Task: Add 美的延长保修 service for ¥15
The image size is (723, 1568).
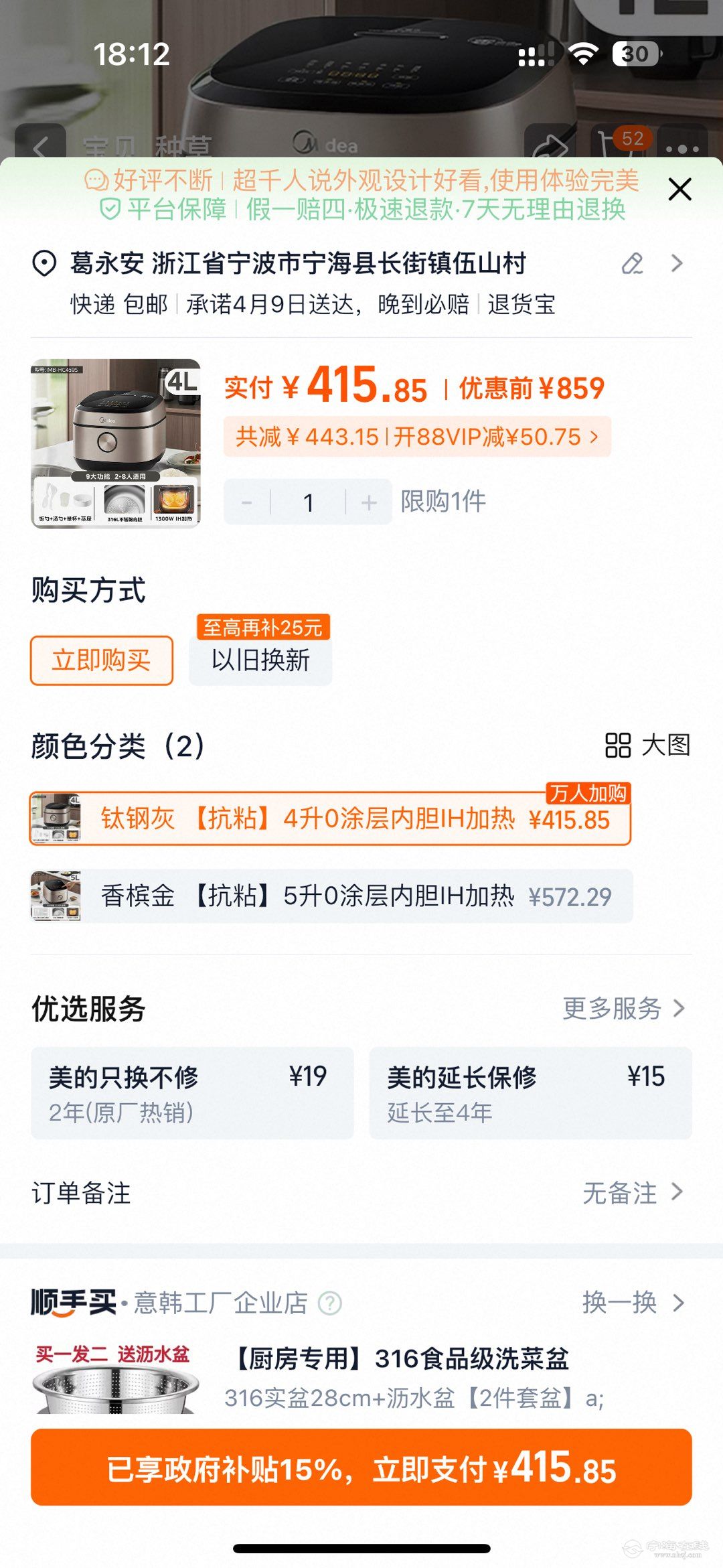Action: pyautogui.click(x=530, y=1093)
